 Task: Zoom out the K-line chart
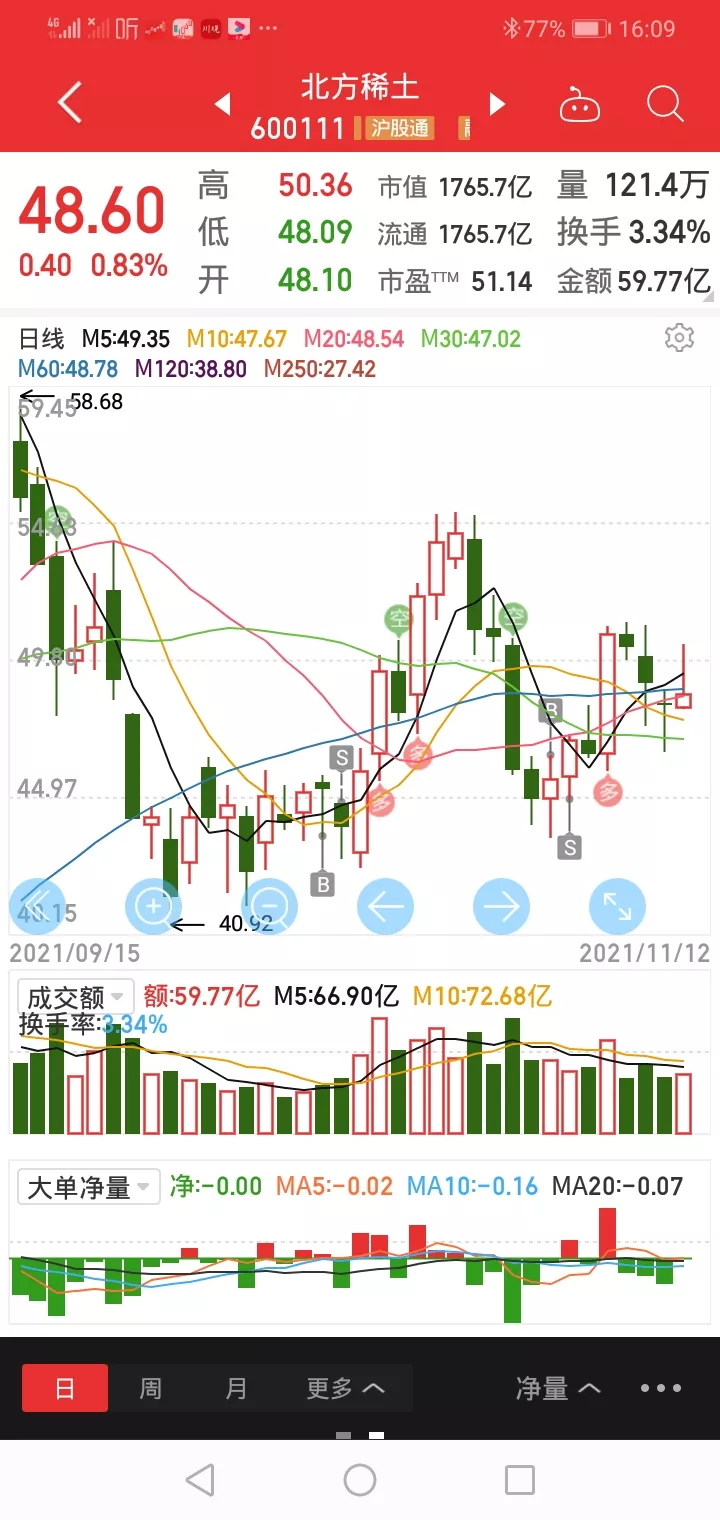point(269,907)
